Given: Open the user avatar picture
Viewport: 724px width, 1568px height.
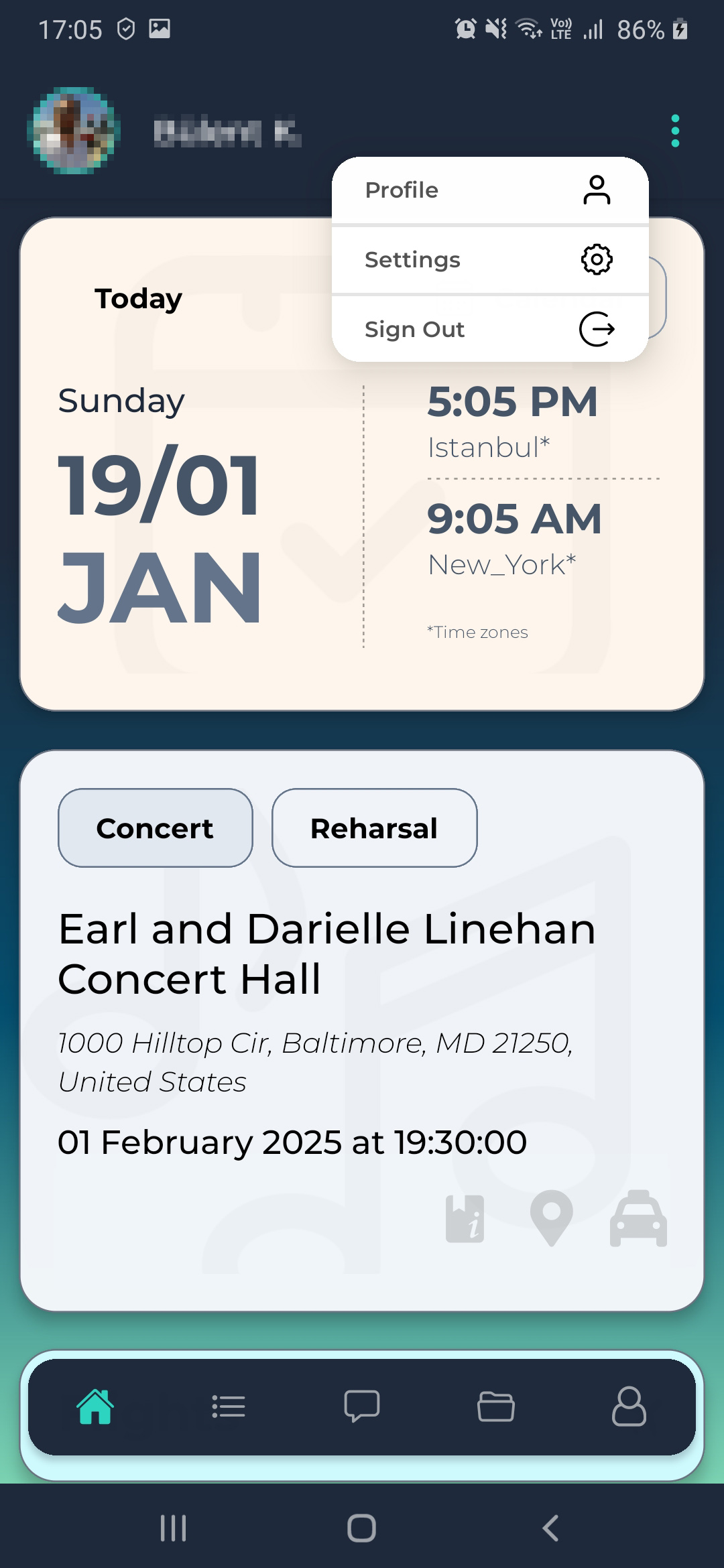Looking at the screenshot, I should click(x=74, y=131).
